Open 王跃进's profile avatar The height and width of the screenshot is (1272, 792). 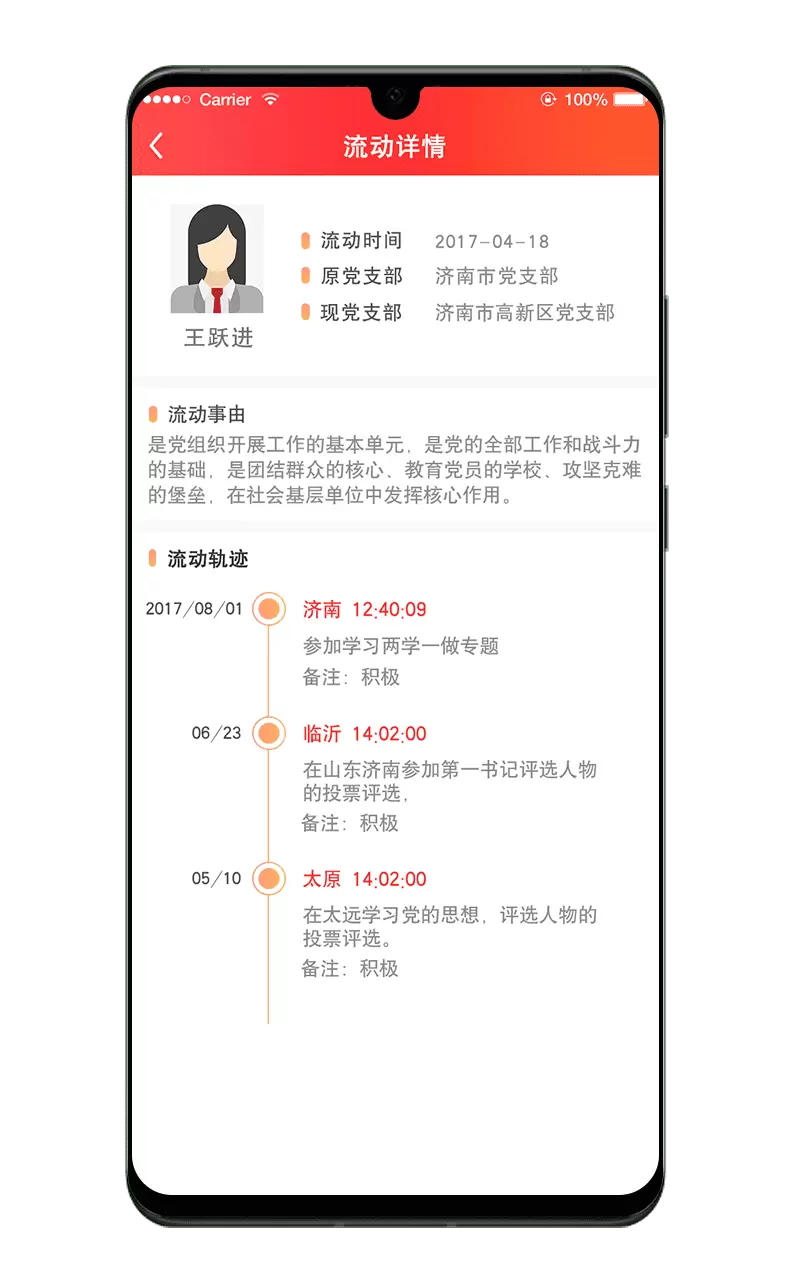pos(217,259)
